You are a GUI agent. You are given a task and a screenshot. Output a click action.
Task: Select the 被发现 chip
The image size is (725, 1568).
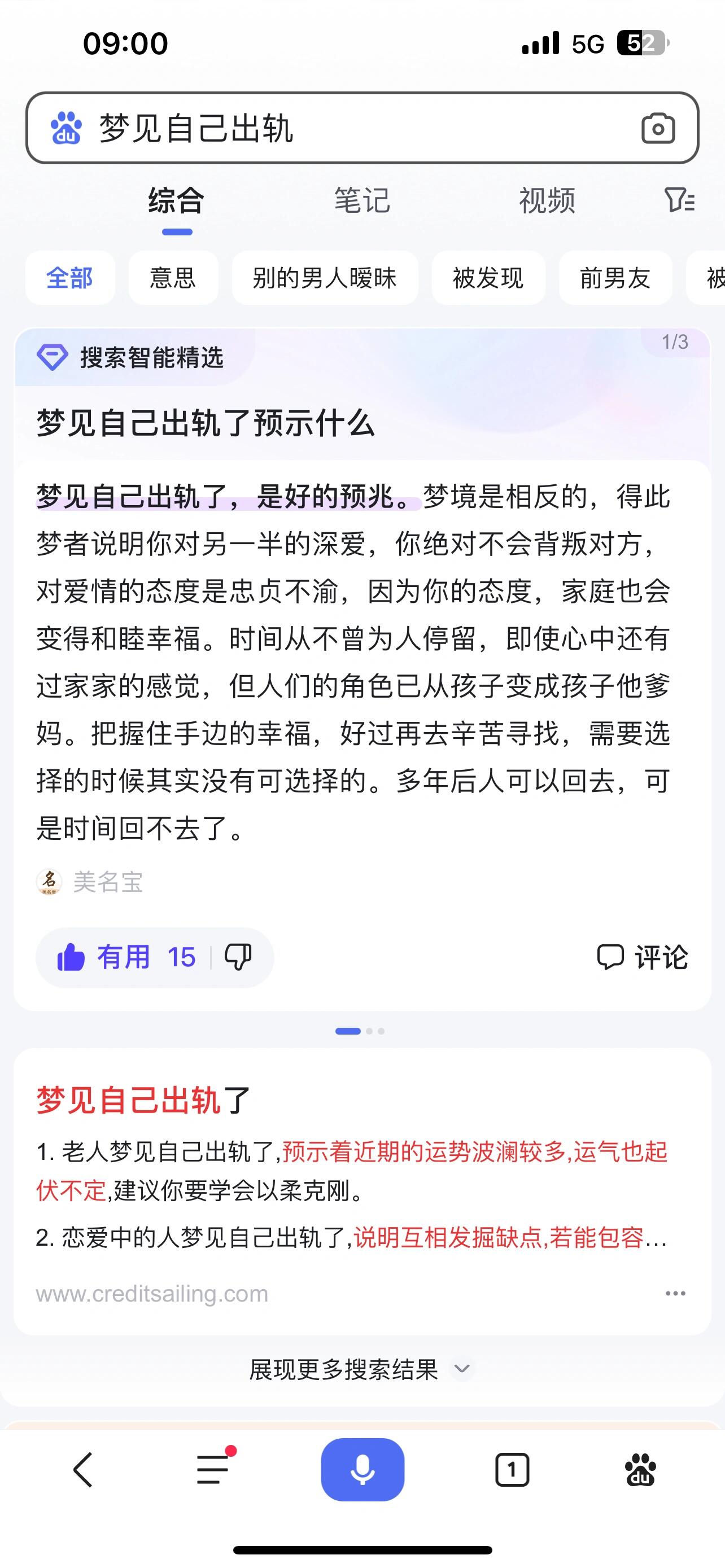(x=488, y=278)
